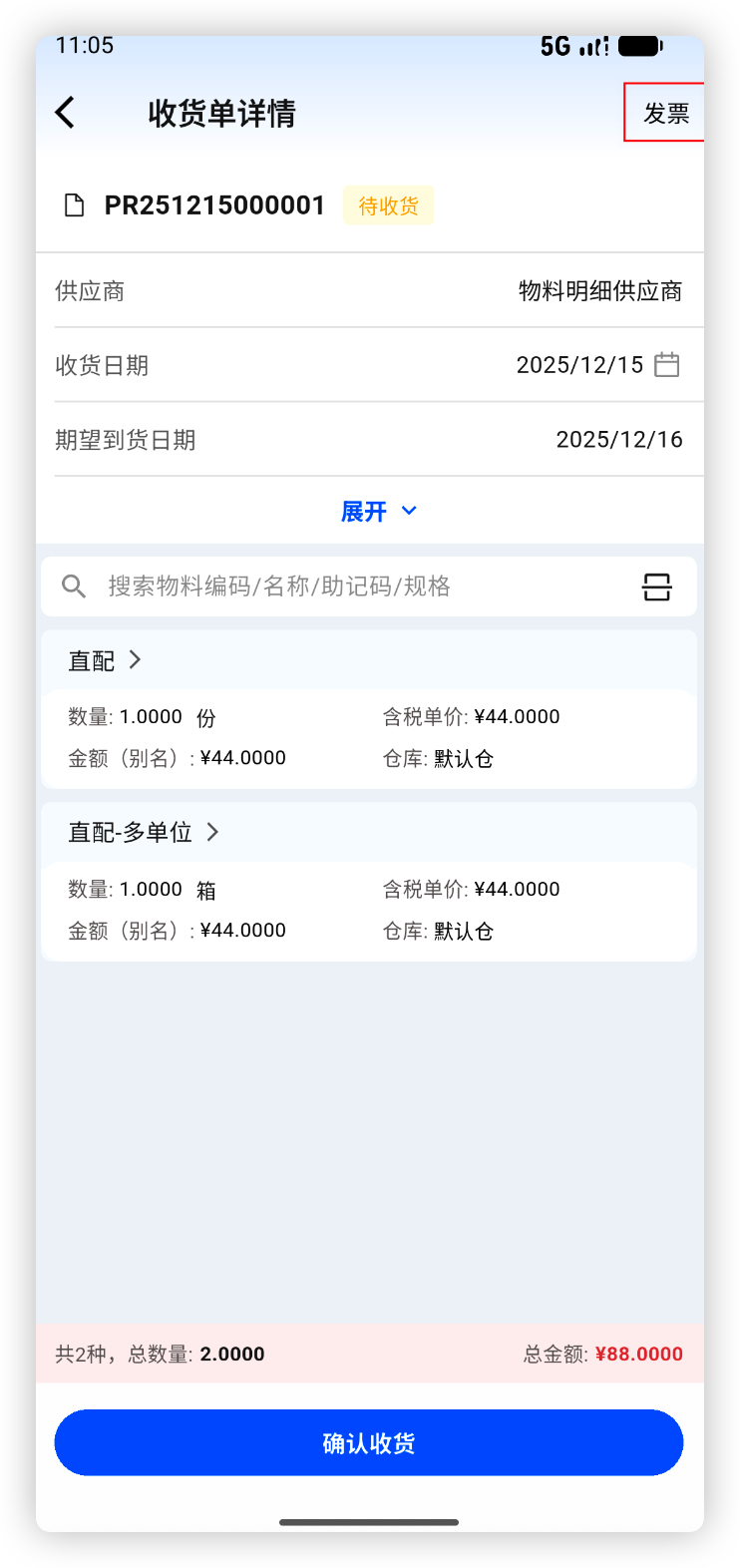Open 发票 in the top bar
Viewport: 740px width, 1568px height.
tap(665, 113)
